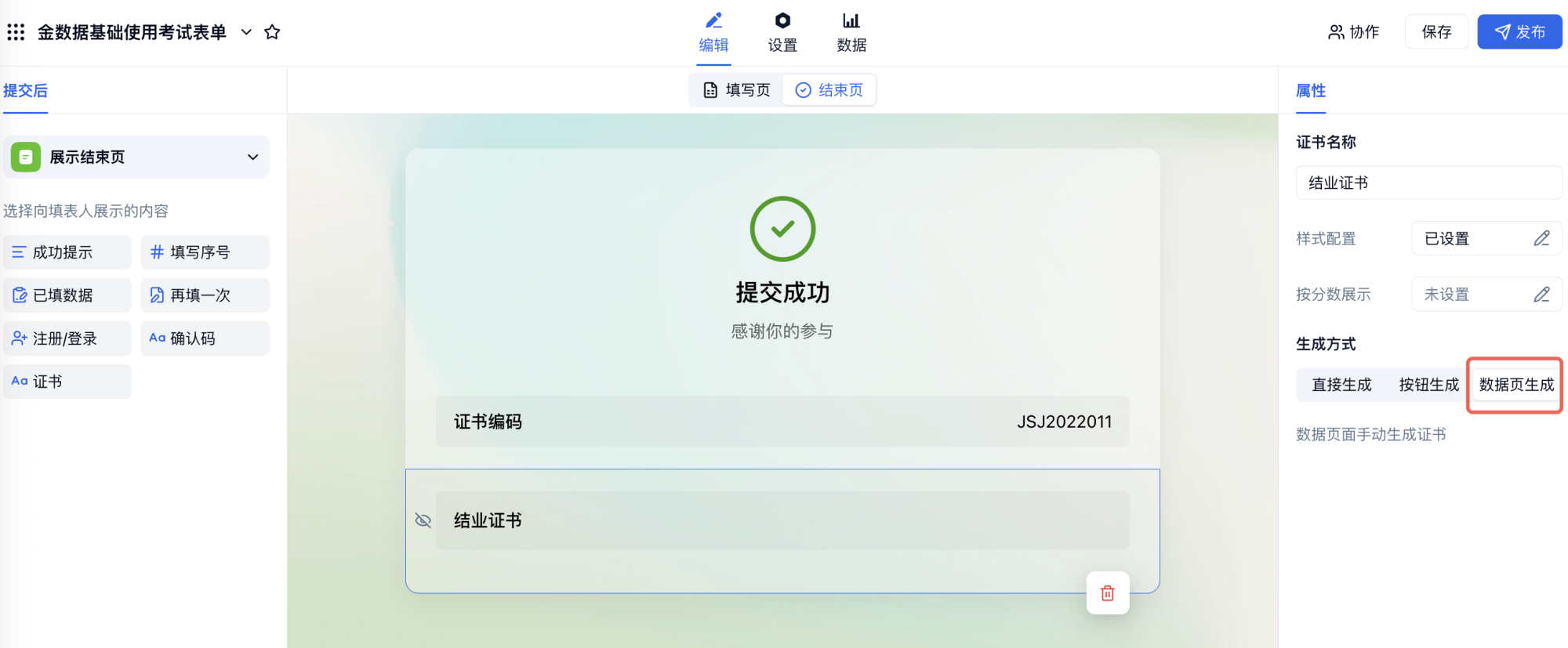Image resolution: width=1568 pixels, height=648 pixels.
Task: Publish the form with 发布
Action: [x=1519, y=32]
